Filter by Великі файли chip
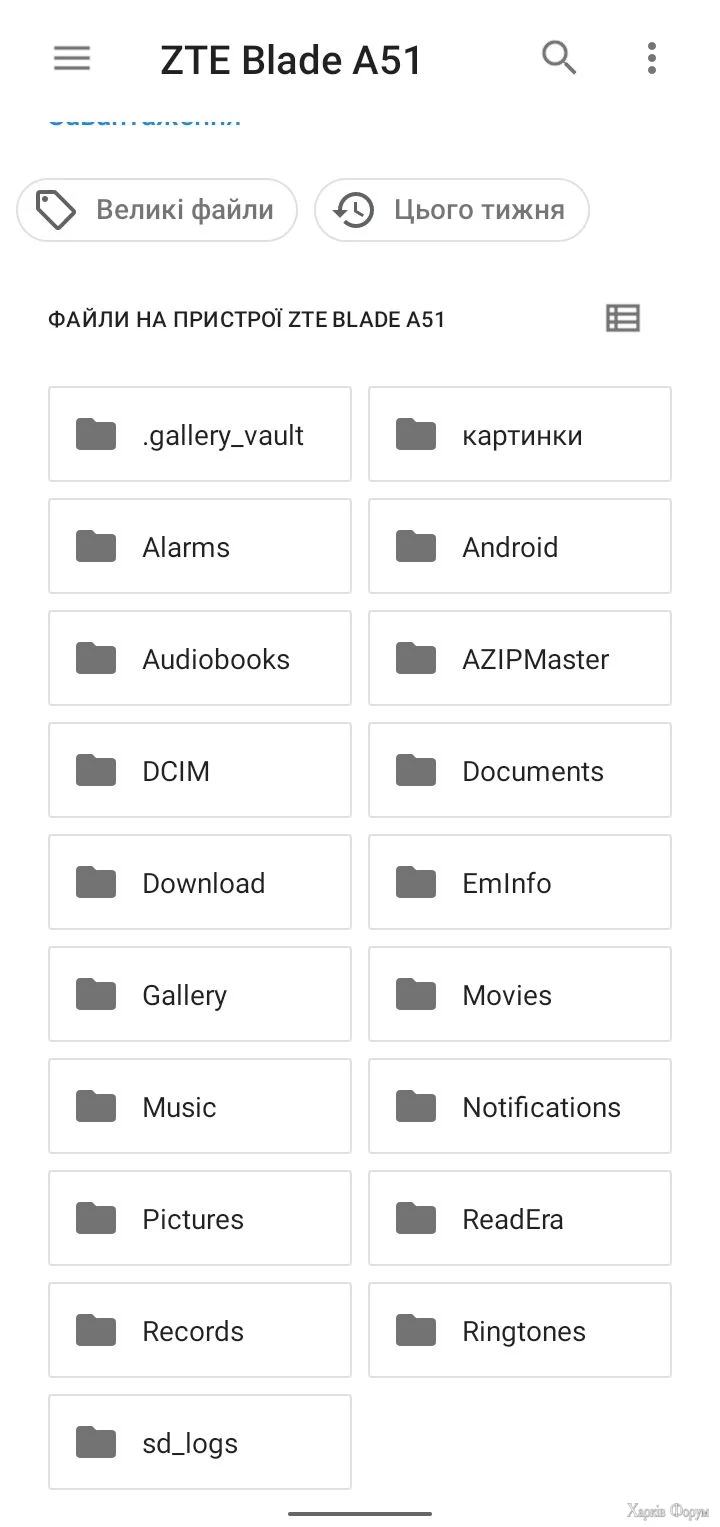 click(157, 210)
